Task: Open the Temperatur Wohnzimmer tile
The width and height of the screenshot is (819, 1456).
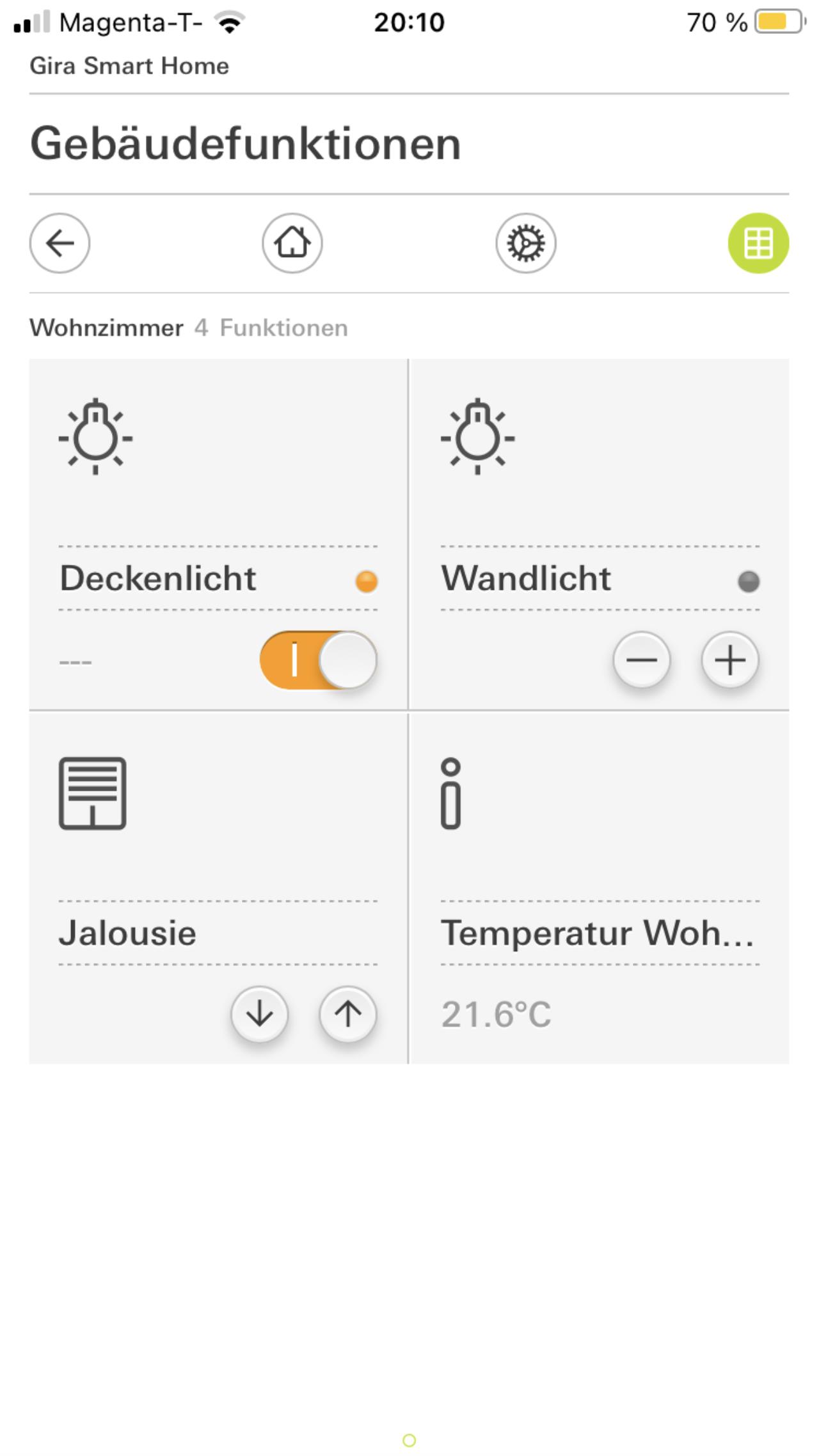Action: [599, 889]
